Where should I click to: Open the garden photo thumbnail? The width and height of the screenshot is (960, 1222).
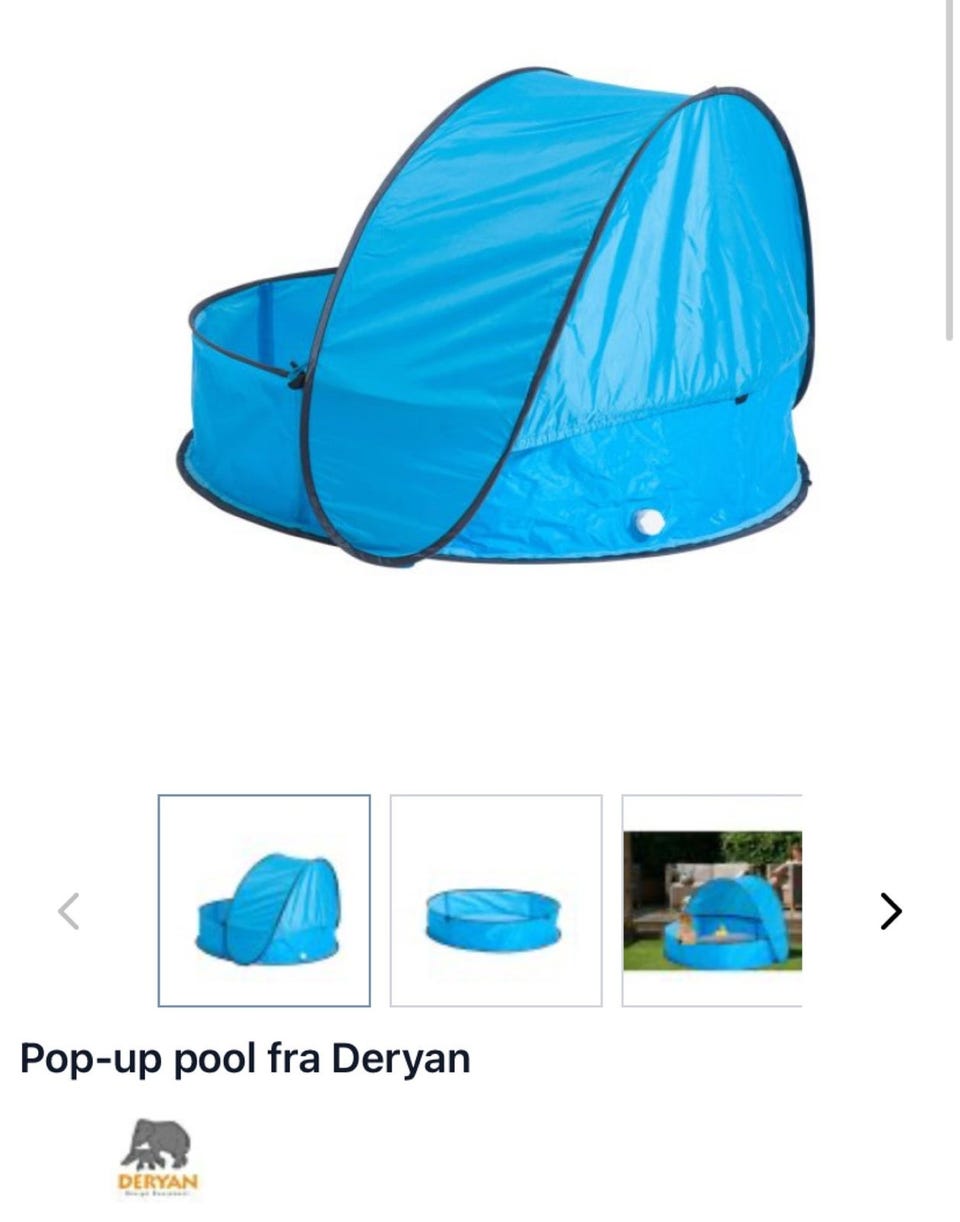(712, 901)
